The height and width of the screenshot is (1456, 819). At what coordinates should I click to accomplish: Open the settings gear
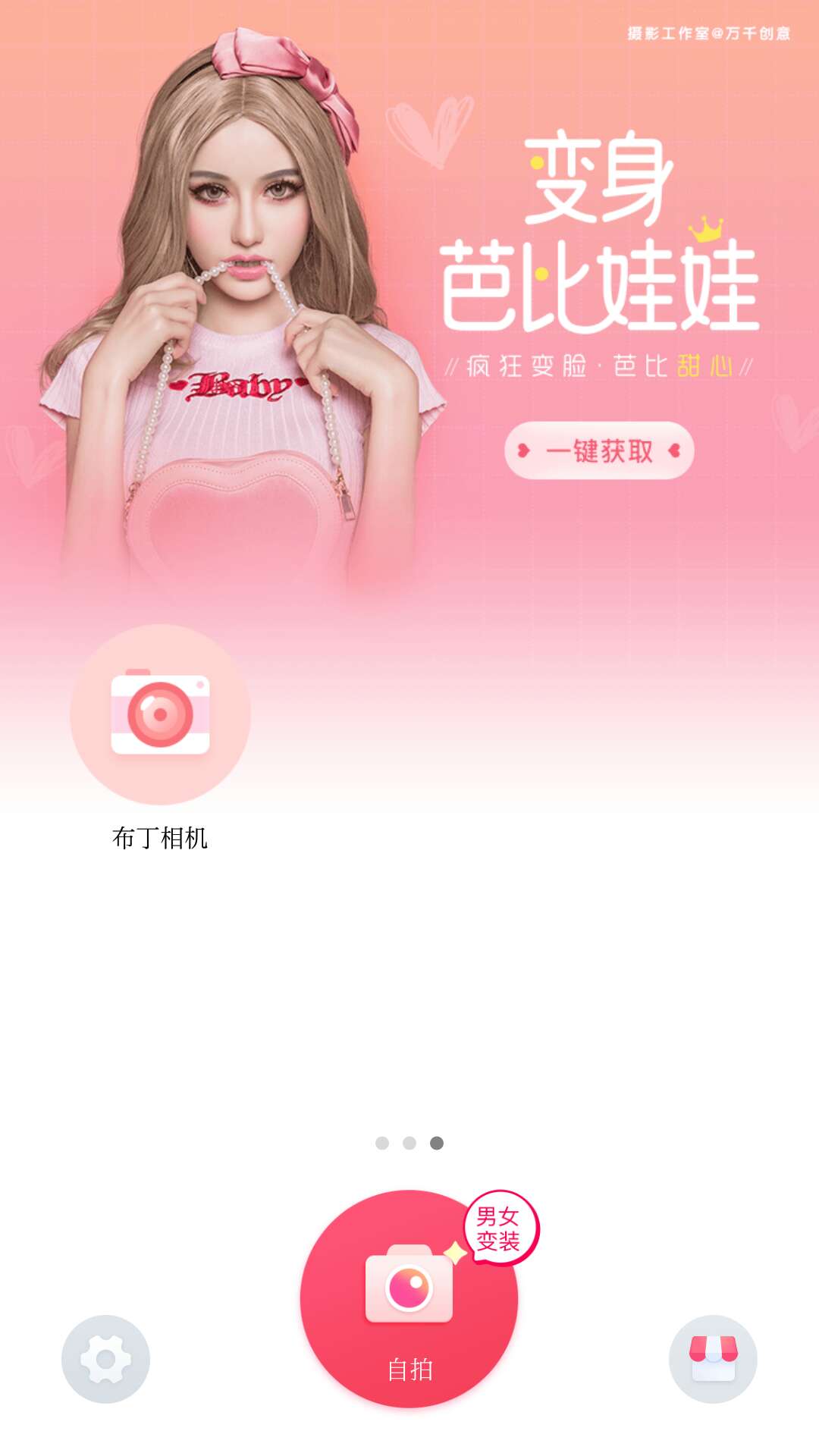105,1359
